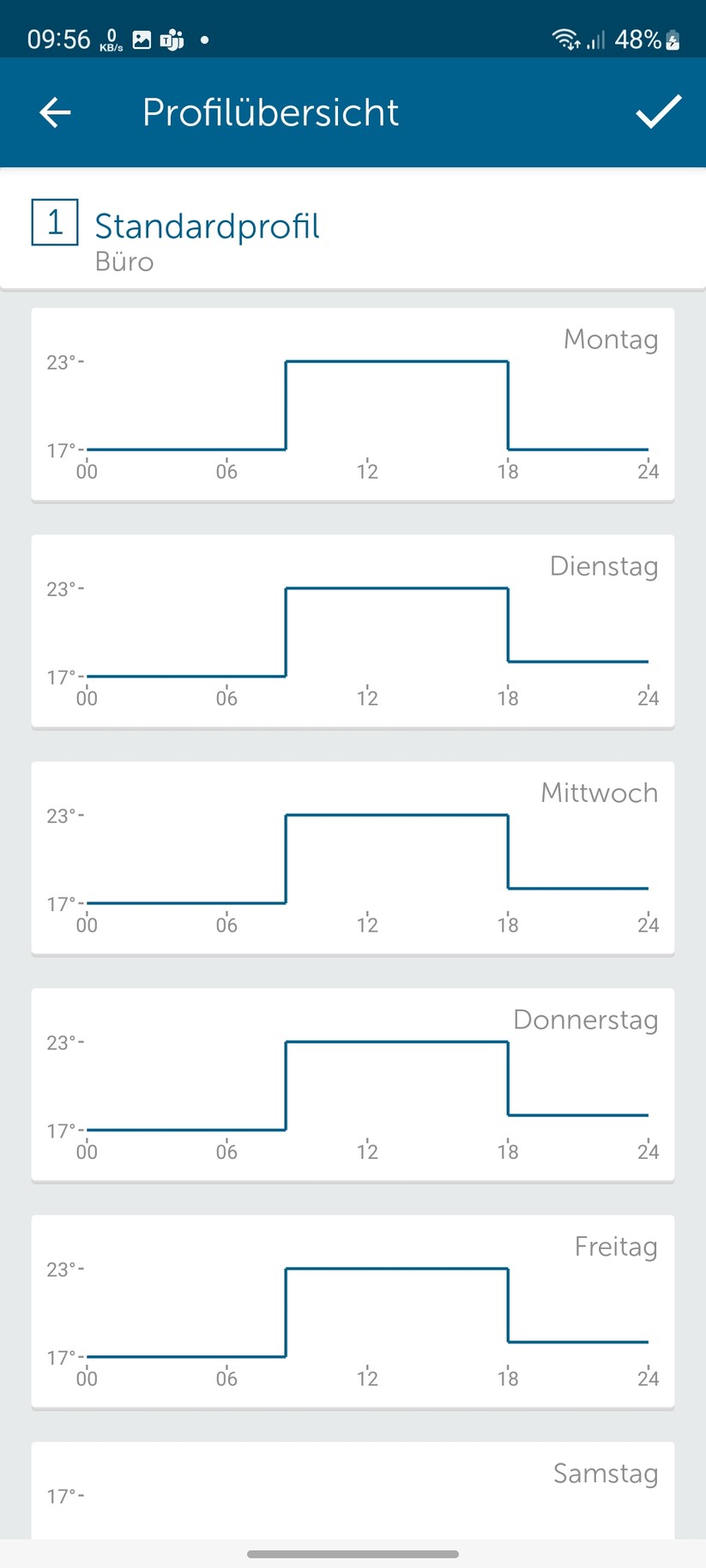Open the Microsoft Teams notification icon
This screenshot has height=1568, width=706.
171,39
